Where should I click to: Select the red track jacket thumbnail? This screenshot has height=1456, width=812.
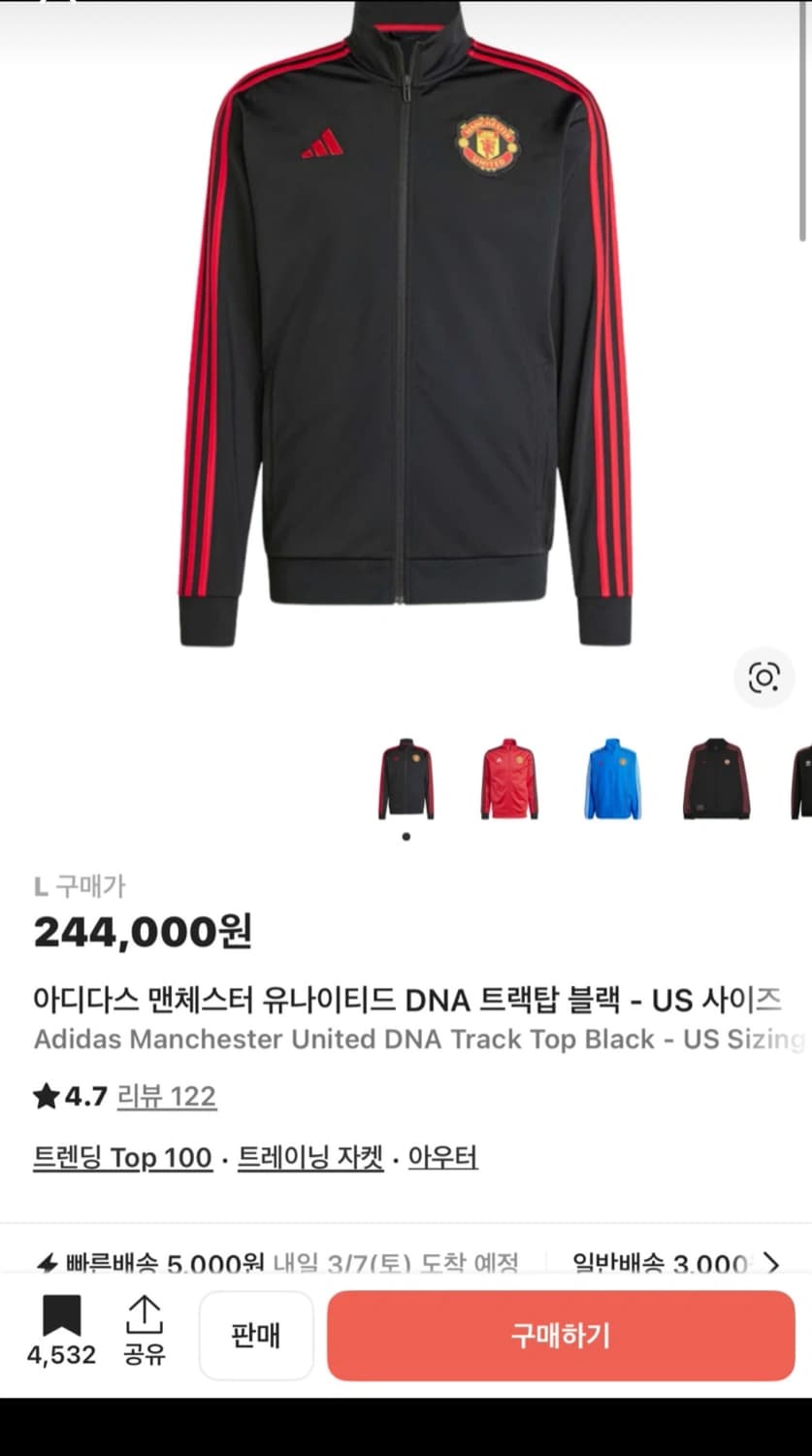(509, 779)
